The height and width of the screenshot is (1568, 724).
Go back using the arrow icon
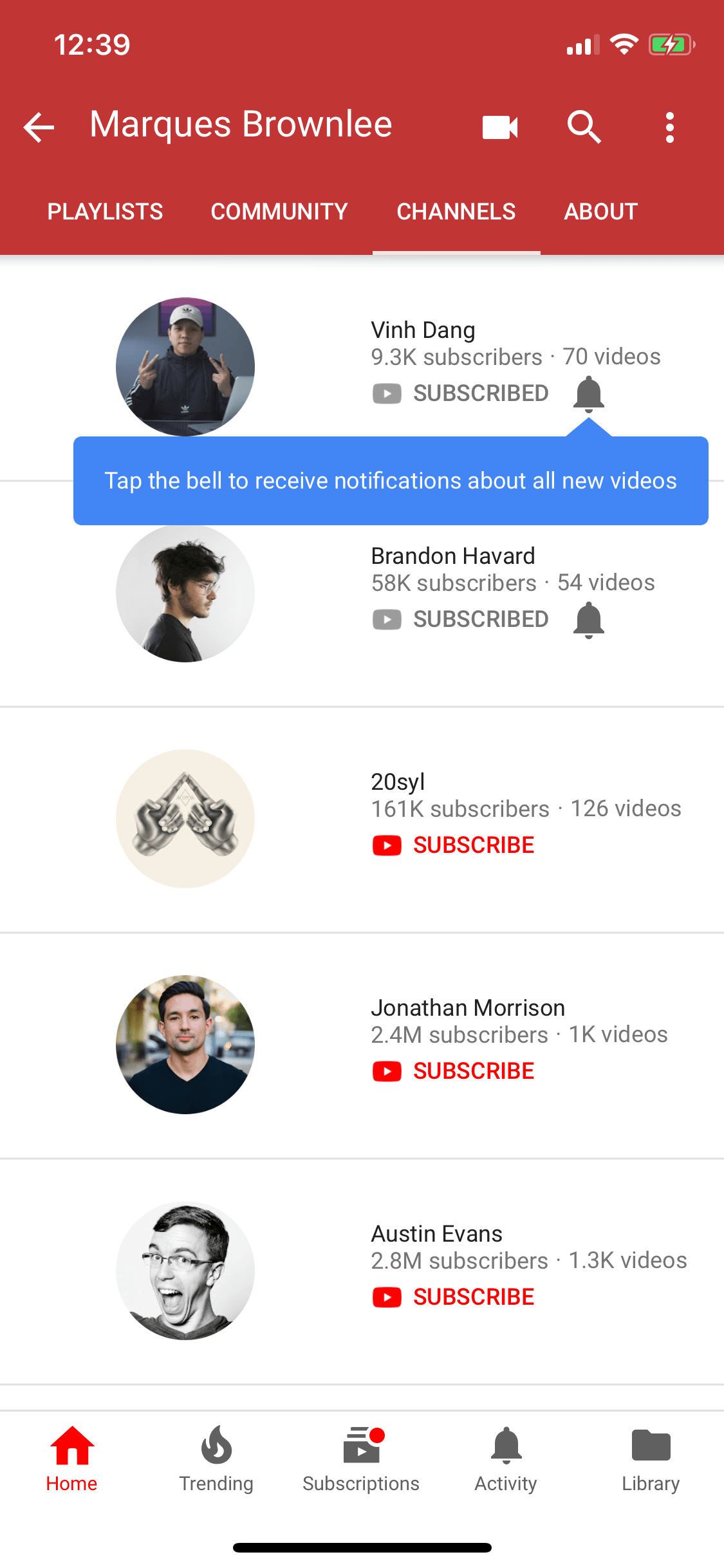click(39, 127)
